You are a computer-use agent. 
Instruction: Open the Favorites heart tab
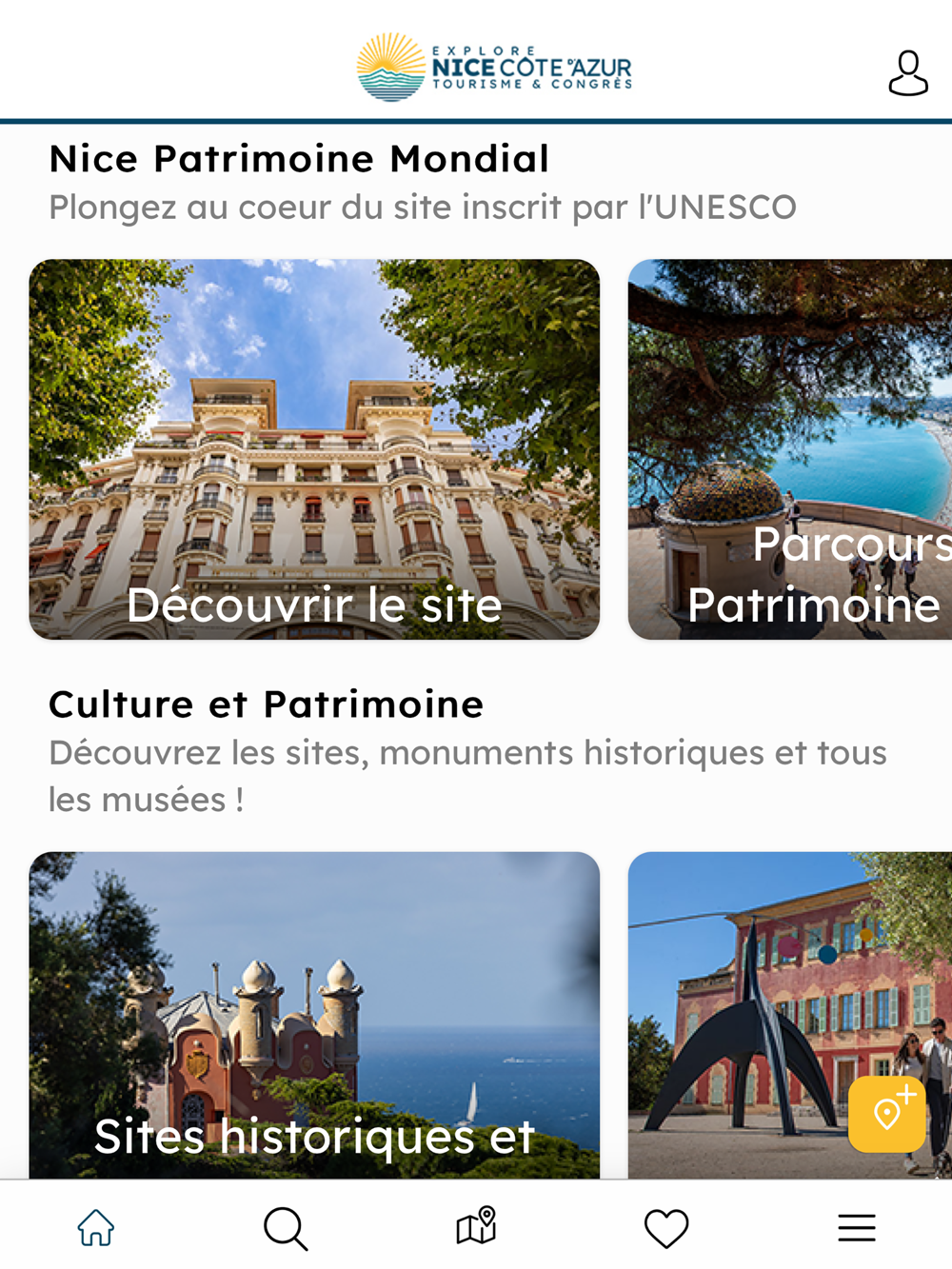point(666,1227)
